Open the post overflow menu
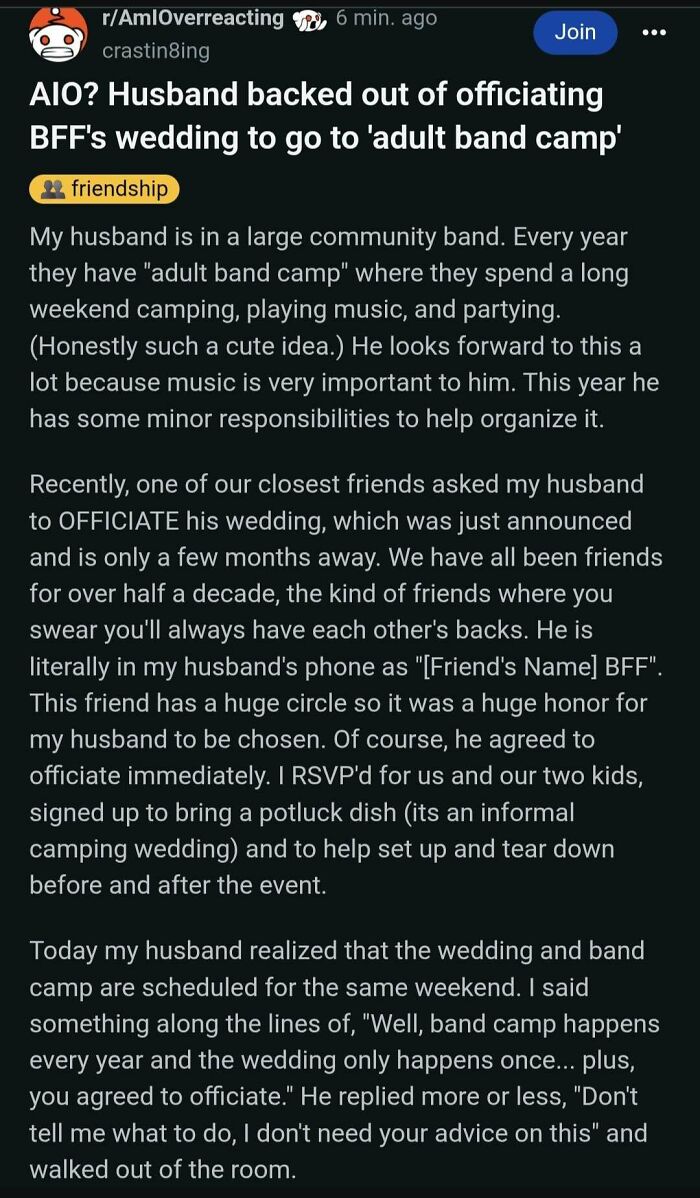 point(653,33)
